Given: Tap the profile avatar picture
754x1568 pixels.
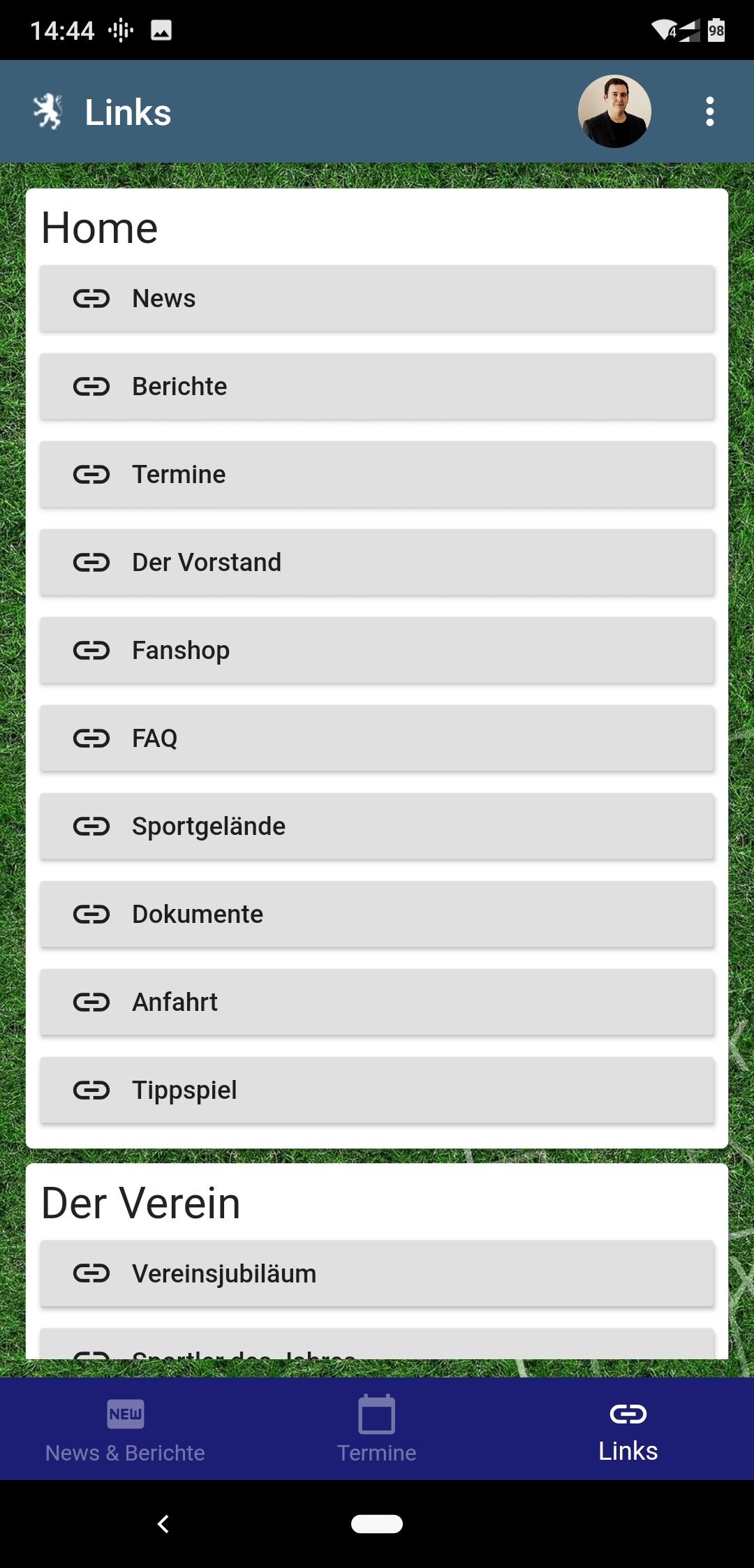Looking at the screenshot, I should click(x=614, y=112).
